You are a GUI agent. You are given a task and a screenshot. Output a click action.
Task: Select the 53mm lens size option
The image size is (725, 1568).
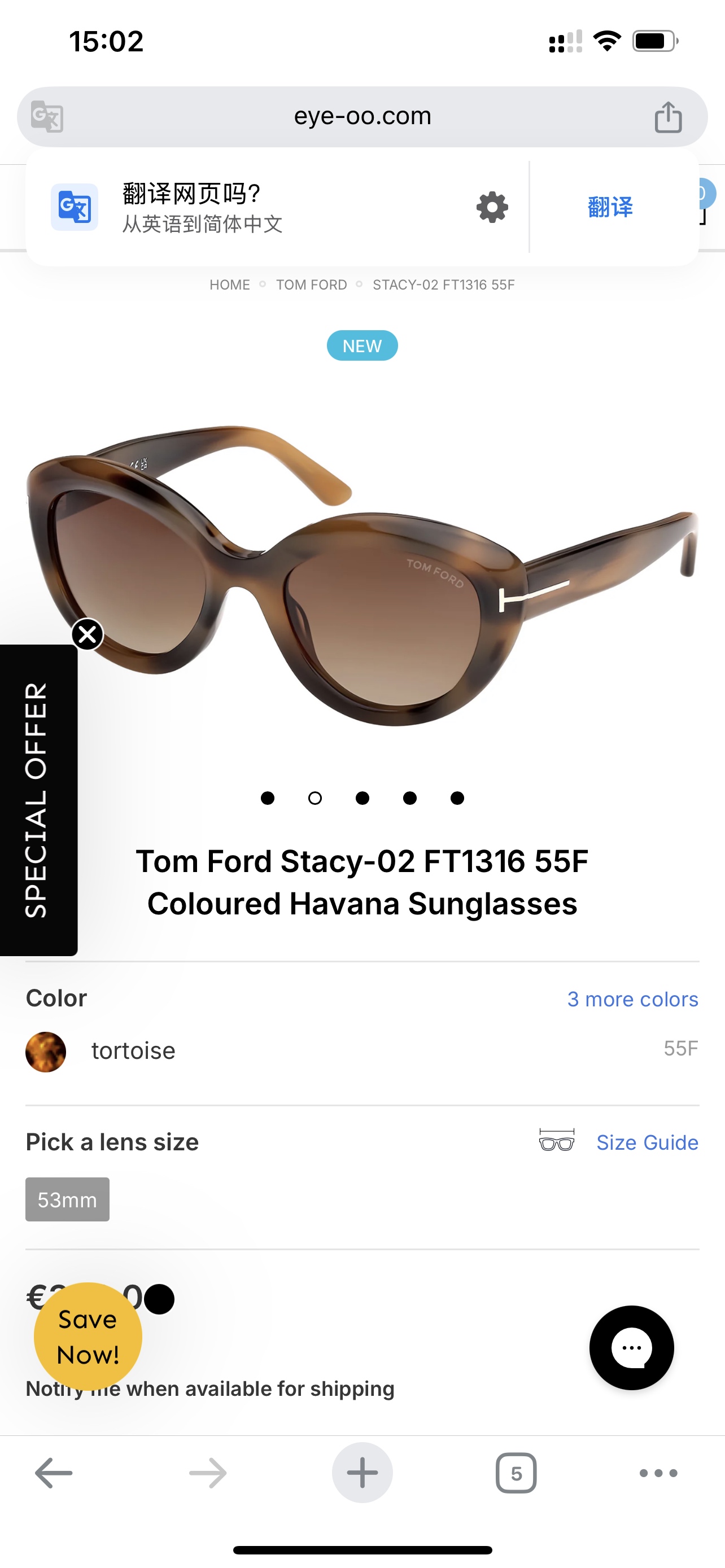[x=67, y=1200]
